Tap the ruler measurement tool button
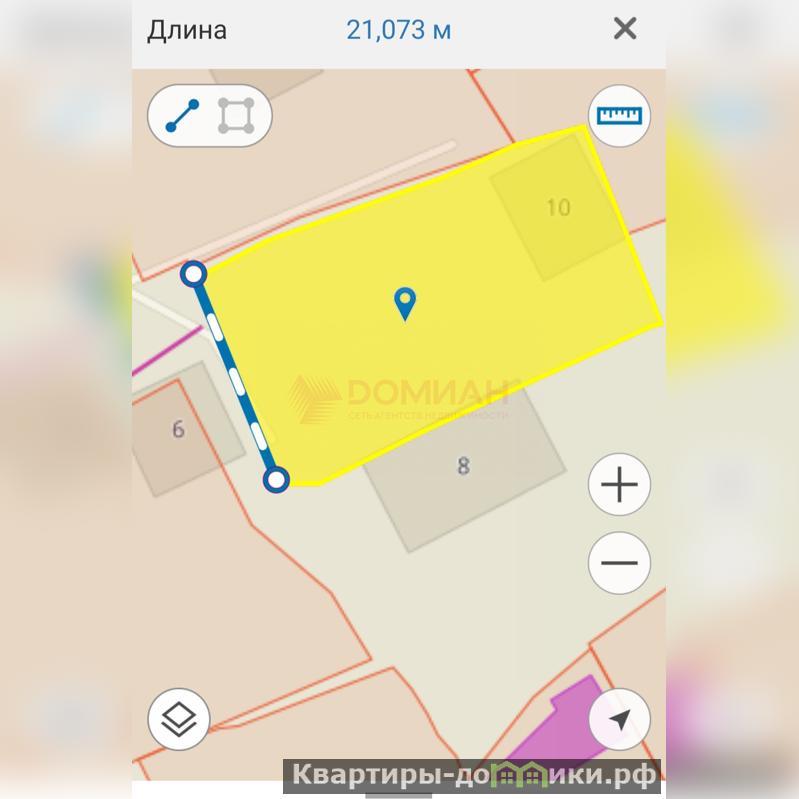The width and height of the screenshot is (799, 799). tap(619, 116)
